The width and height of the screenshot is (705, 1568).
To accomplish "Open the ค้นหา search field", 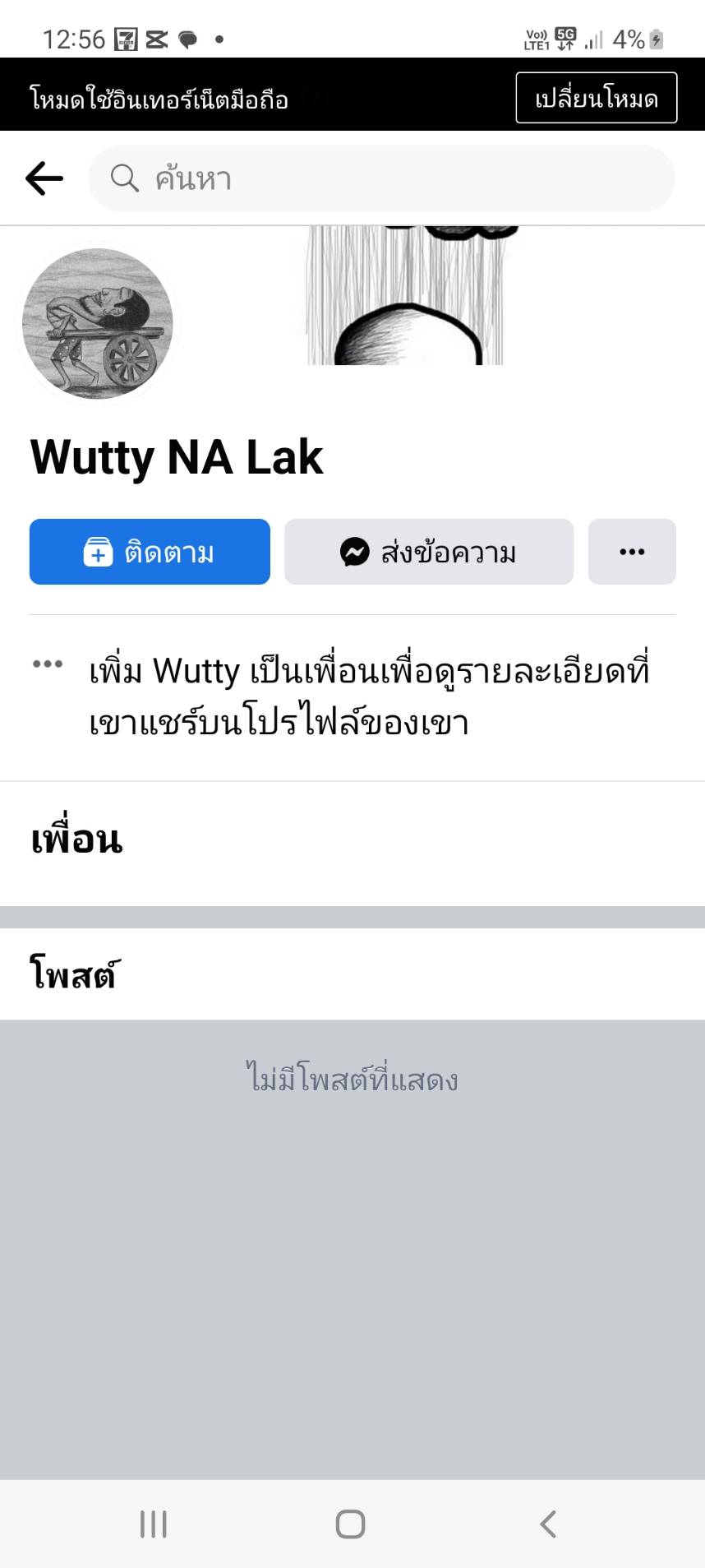I will [x=381, y=178].
